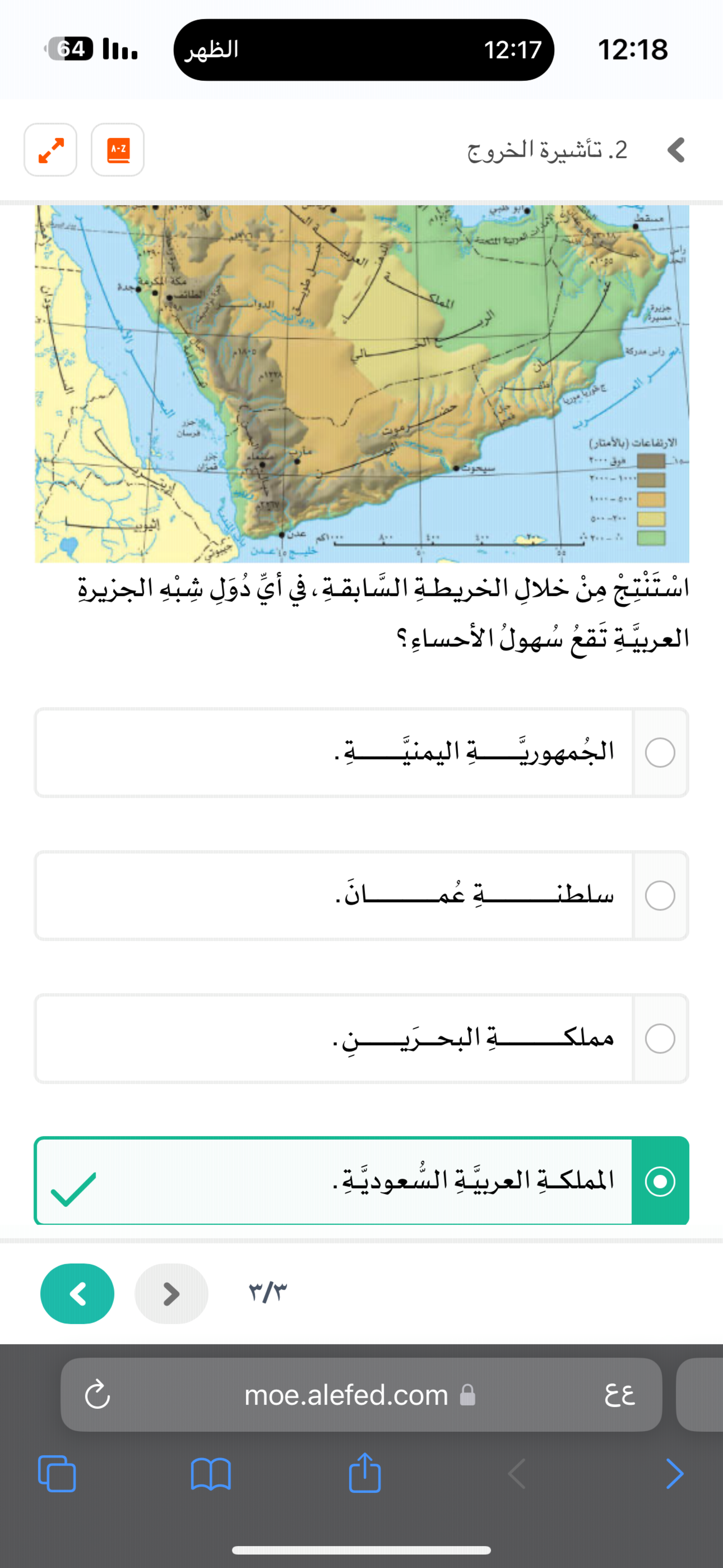Open the Safari bookmarks
The image size is (723, 1568).
(x=211, y=1474)
